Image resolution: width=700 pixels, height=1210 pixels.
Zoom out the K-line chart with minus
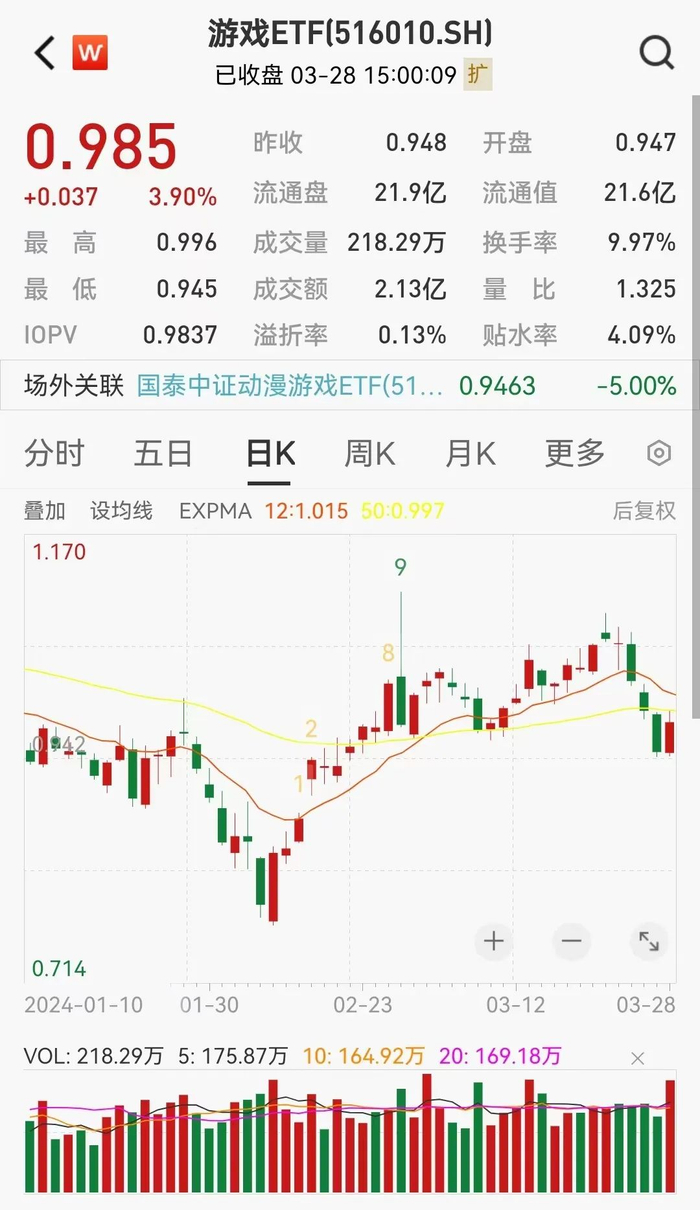pyautogui.click(x=571, y=941)
